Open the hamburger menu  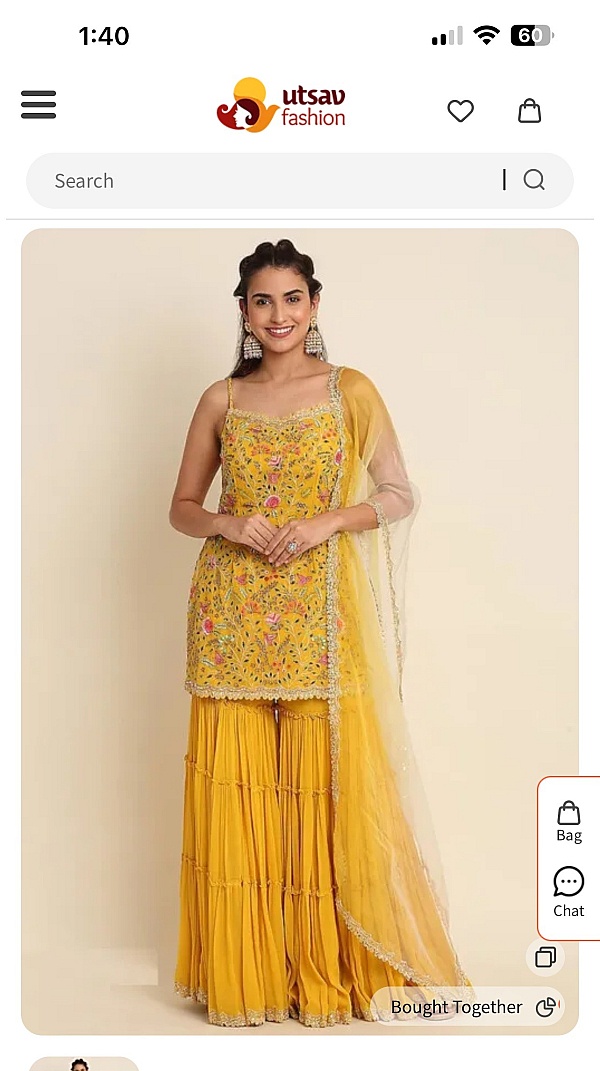[x=38, y=105]
